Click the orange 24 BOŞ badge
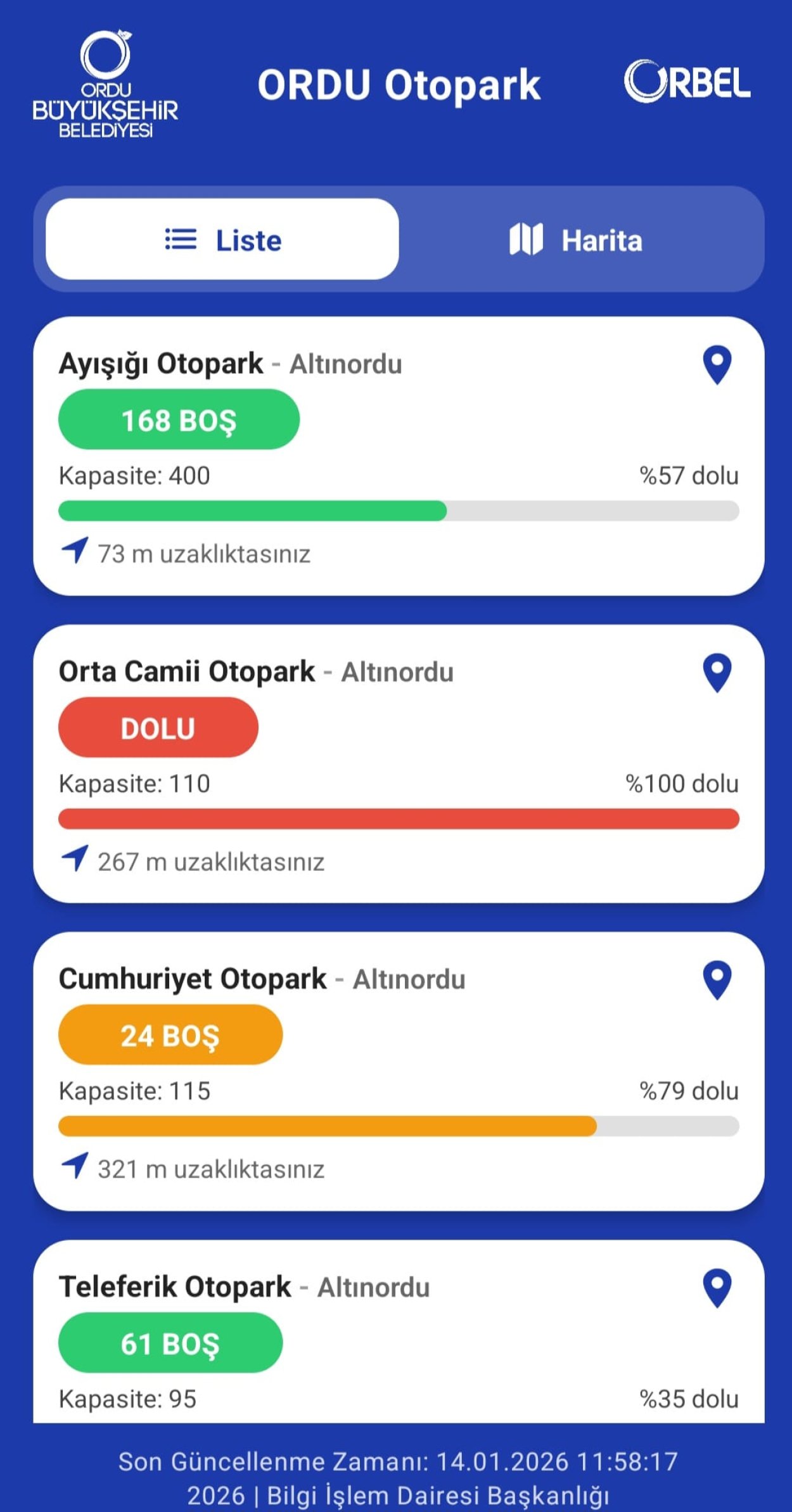 [170, 1034]
